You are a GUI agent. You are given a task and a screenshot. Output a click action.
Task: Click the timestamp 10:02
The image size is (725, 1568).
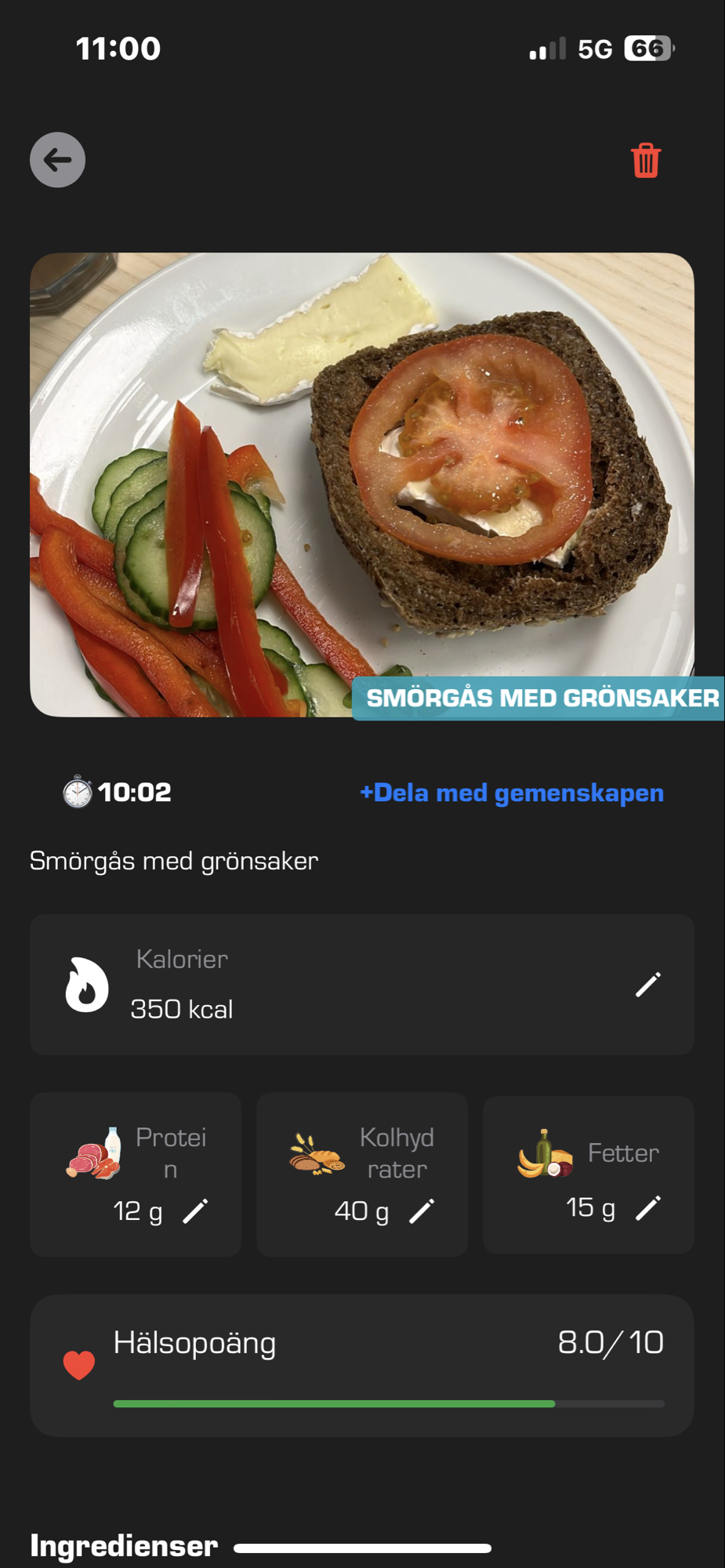click(134, 792)
